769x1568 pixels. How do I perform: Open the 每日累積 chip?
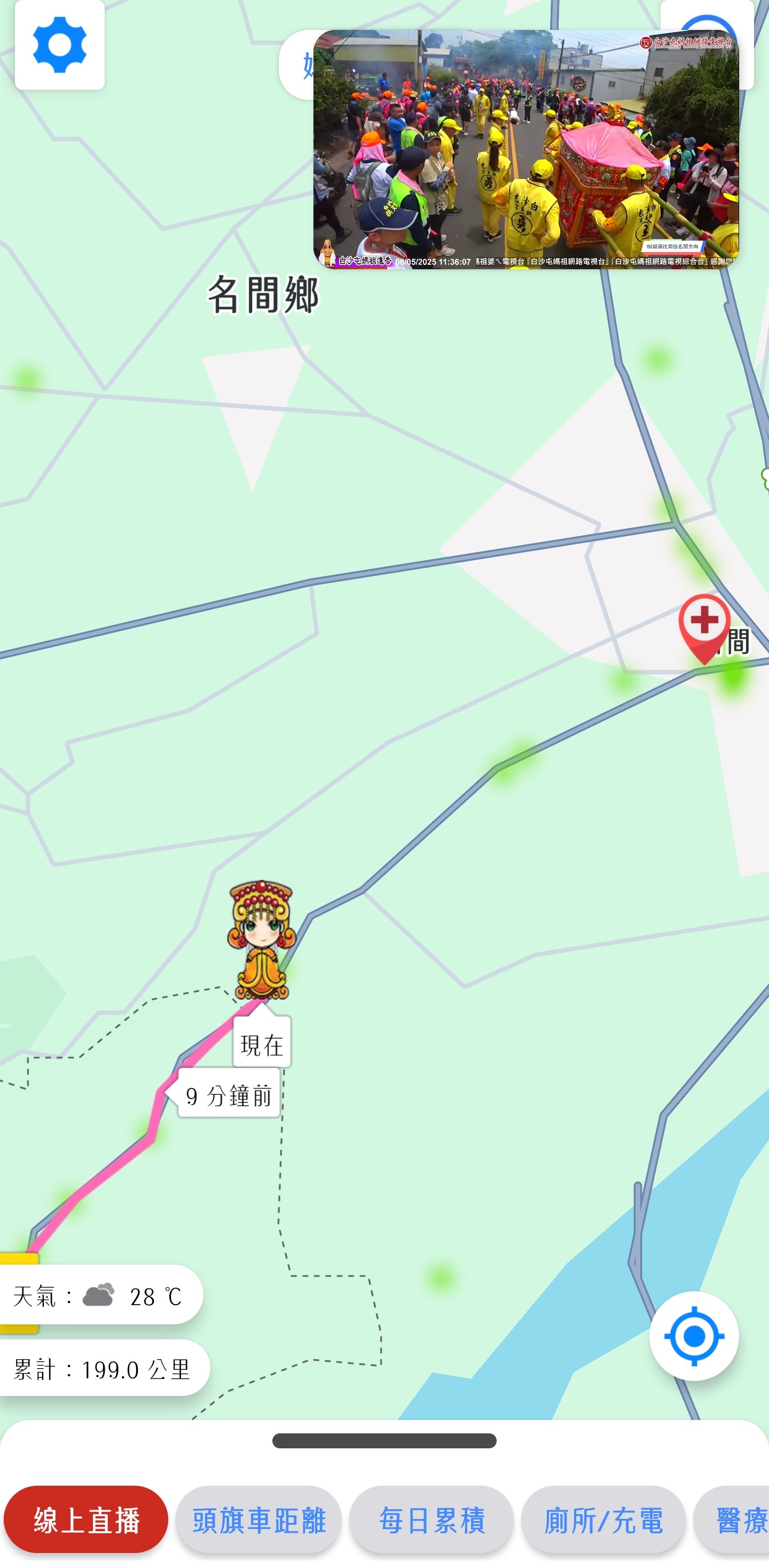click(x=431, y=1519)
